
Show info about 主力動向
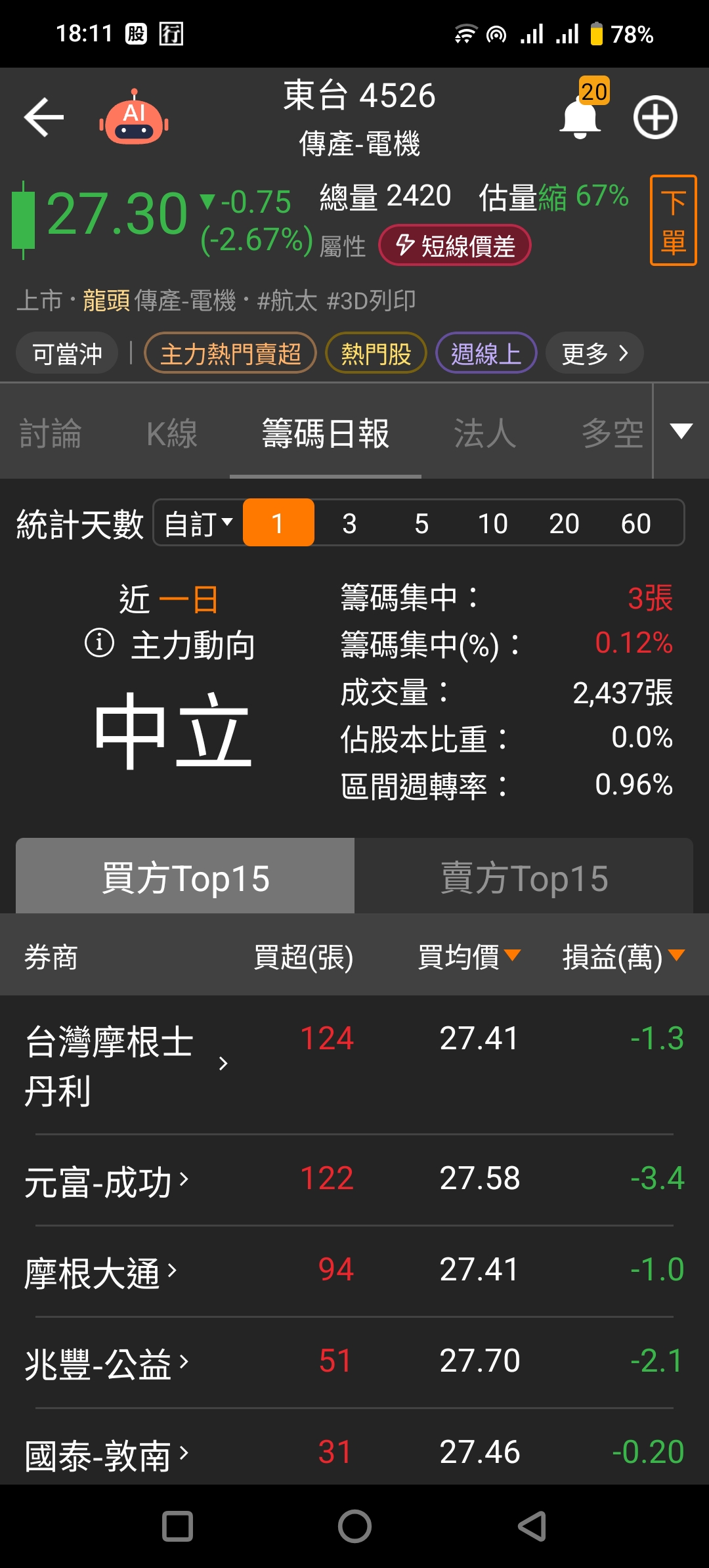(100, 643)
